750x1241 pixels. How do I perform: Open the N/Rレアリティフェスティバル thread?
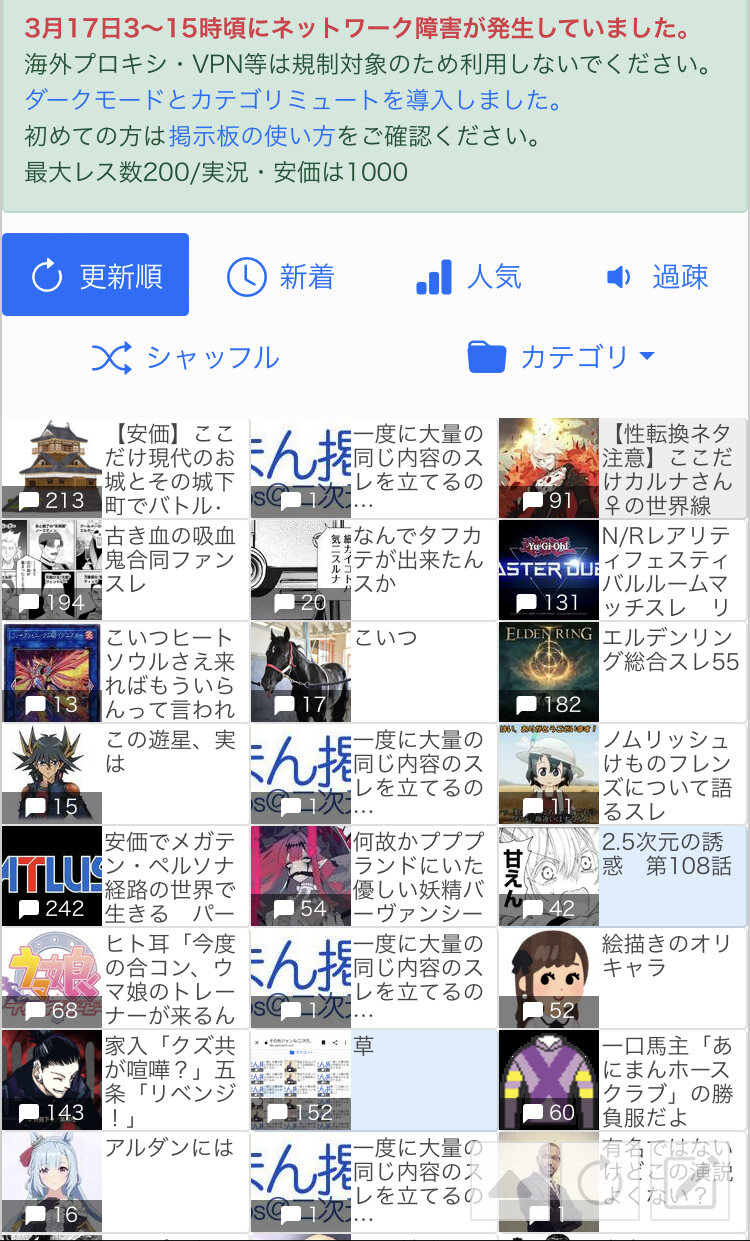point(666,571)
